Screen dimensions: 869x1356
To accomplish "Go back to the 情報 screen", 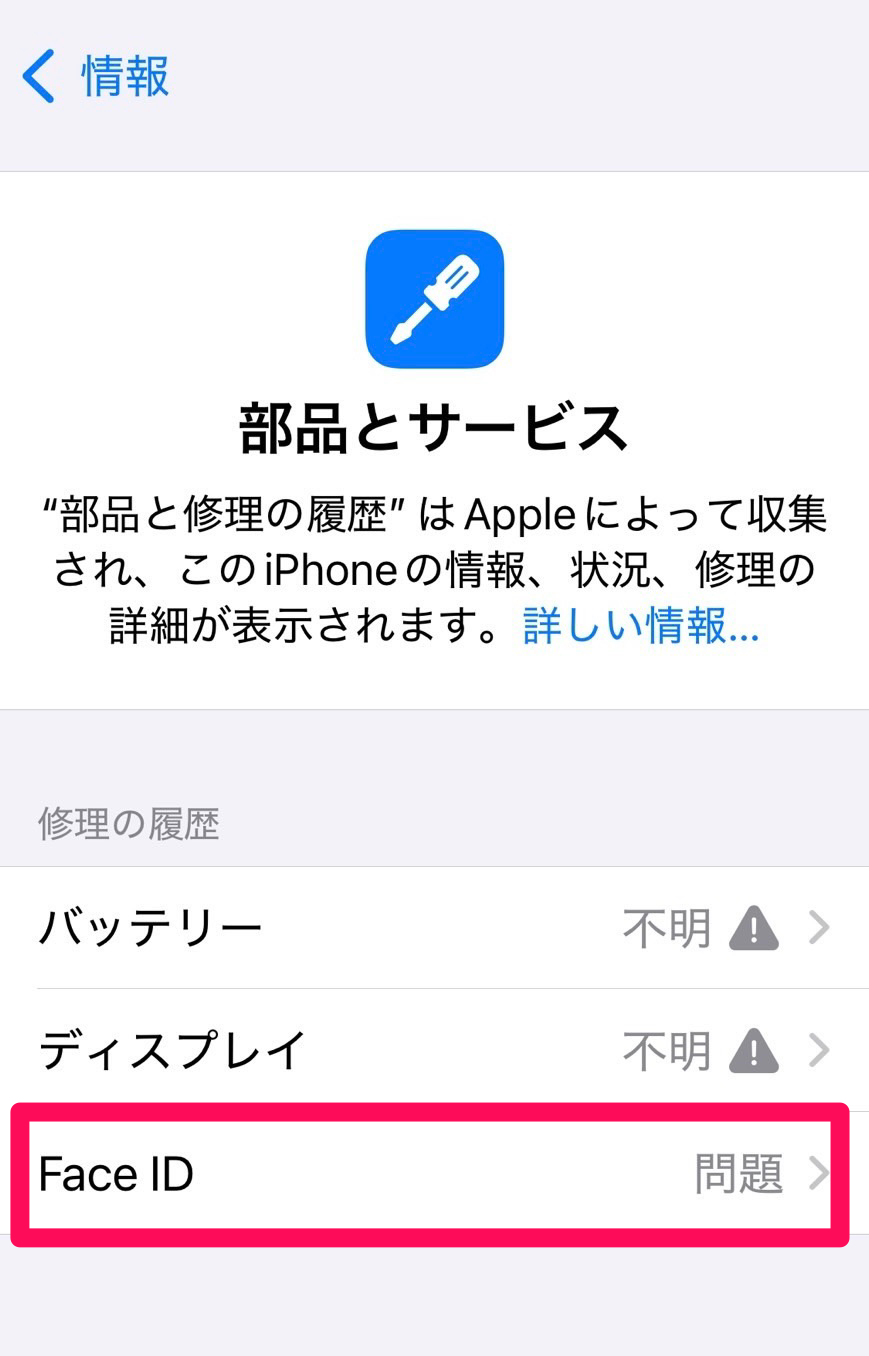I will pos(95,77).
